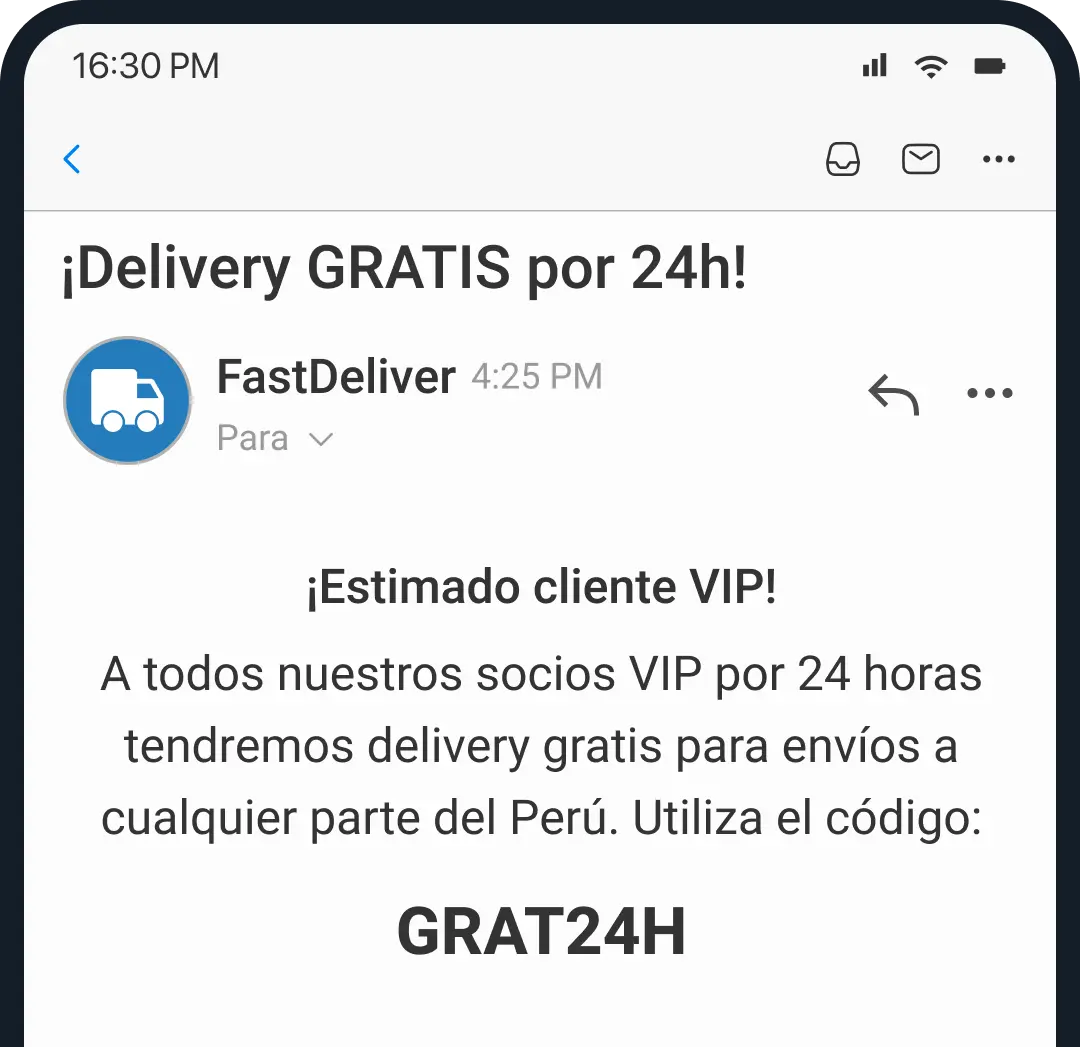This screenshot has width=1080, height=1047.
Task: Archive this email
Action: (843, 159)
